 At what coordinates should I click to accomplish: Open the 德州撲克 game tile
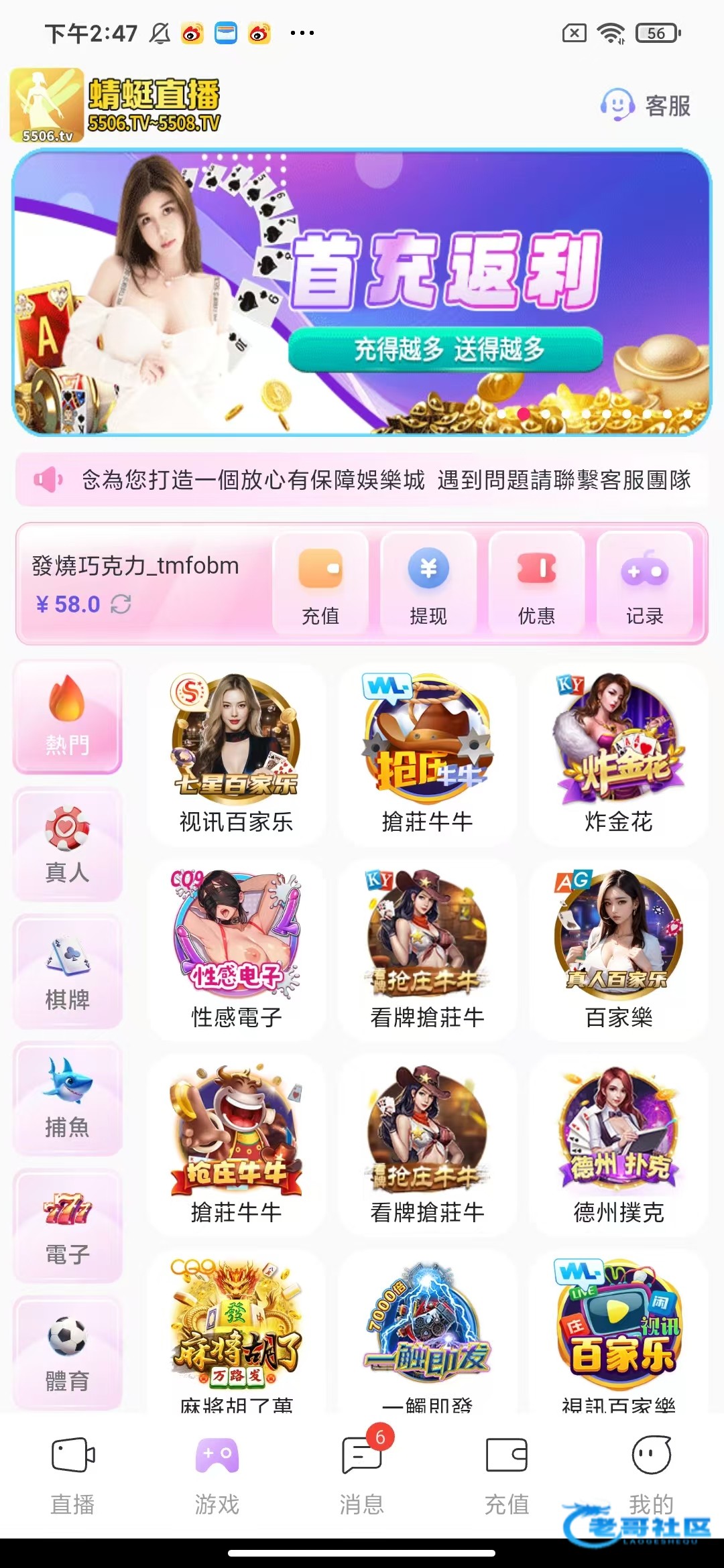point(618,1145)
